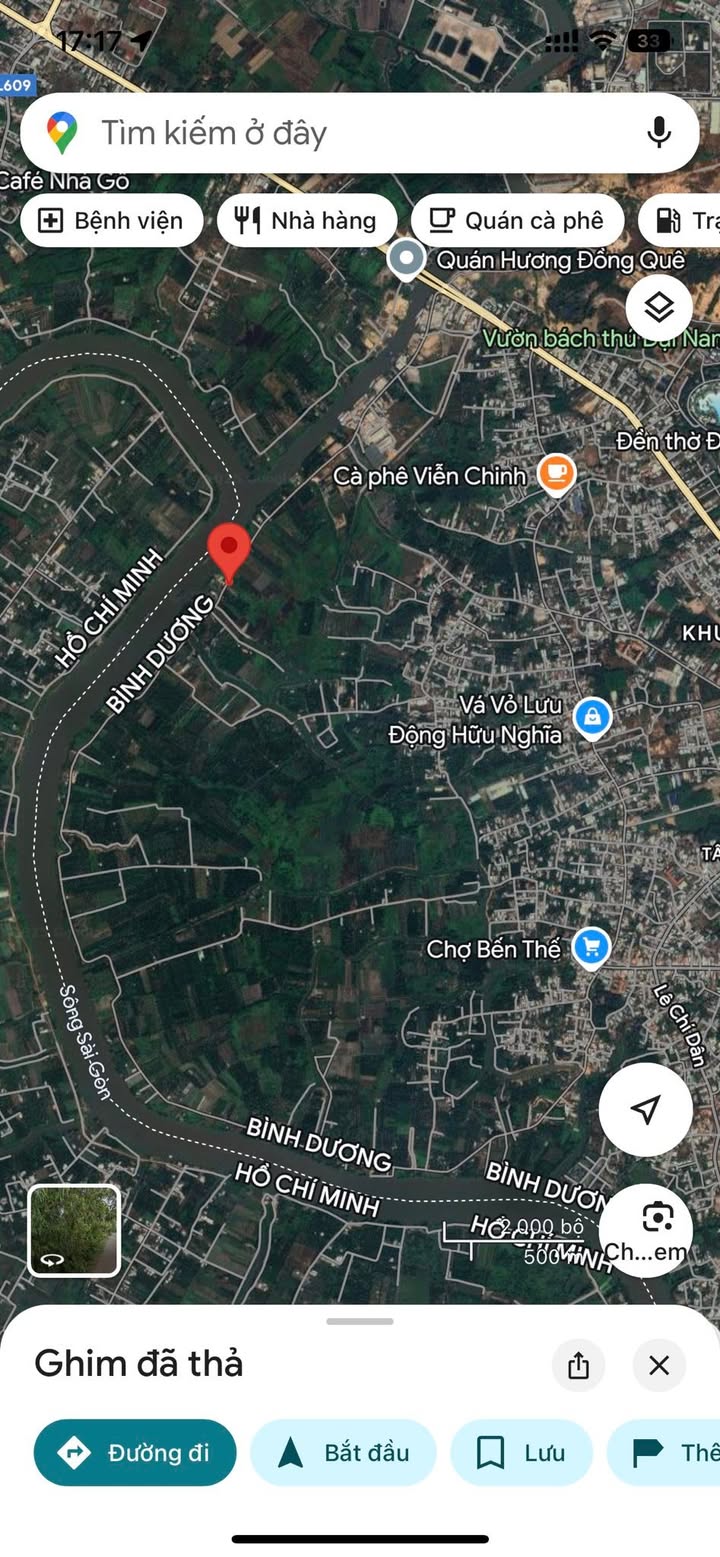This screenshot has height=1557, width=720.
Task: Open the map layers button
Action: click(659, 307)
